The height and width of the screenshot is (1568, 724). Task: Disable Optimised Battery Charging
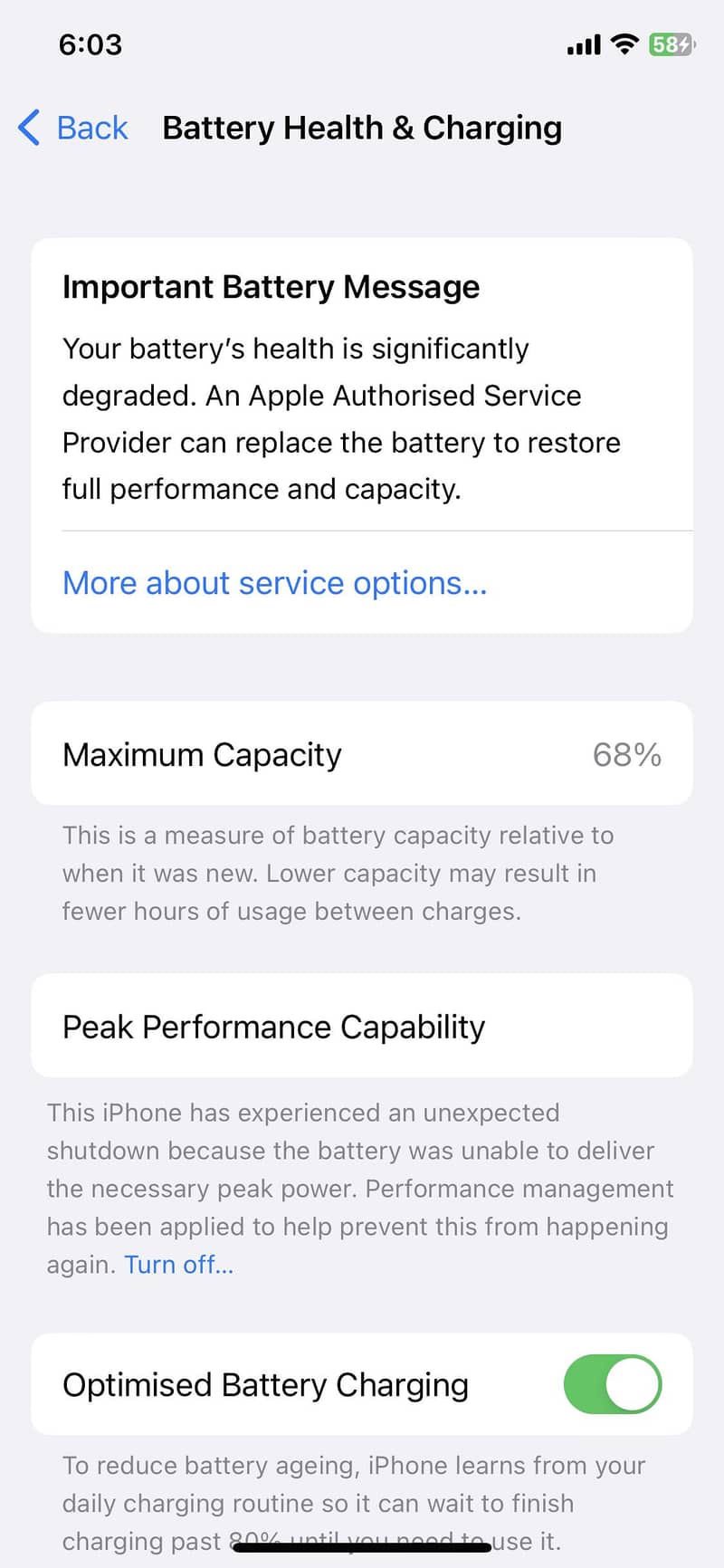tap(612, 1384)
